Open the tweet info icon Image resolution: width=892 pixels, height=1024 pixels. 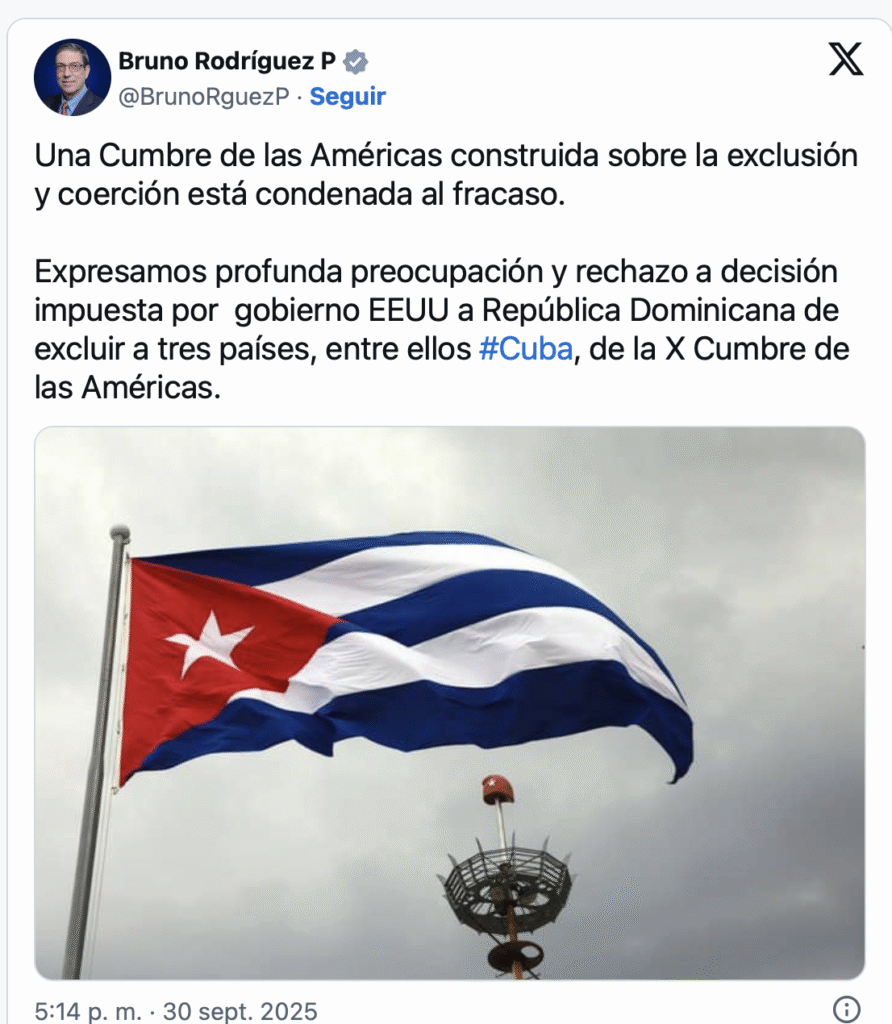coord(846,1006)
